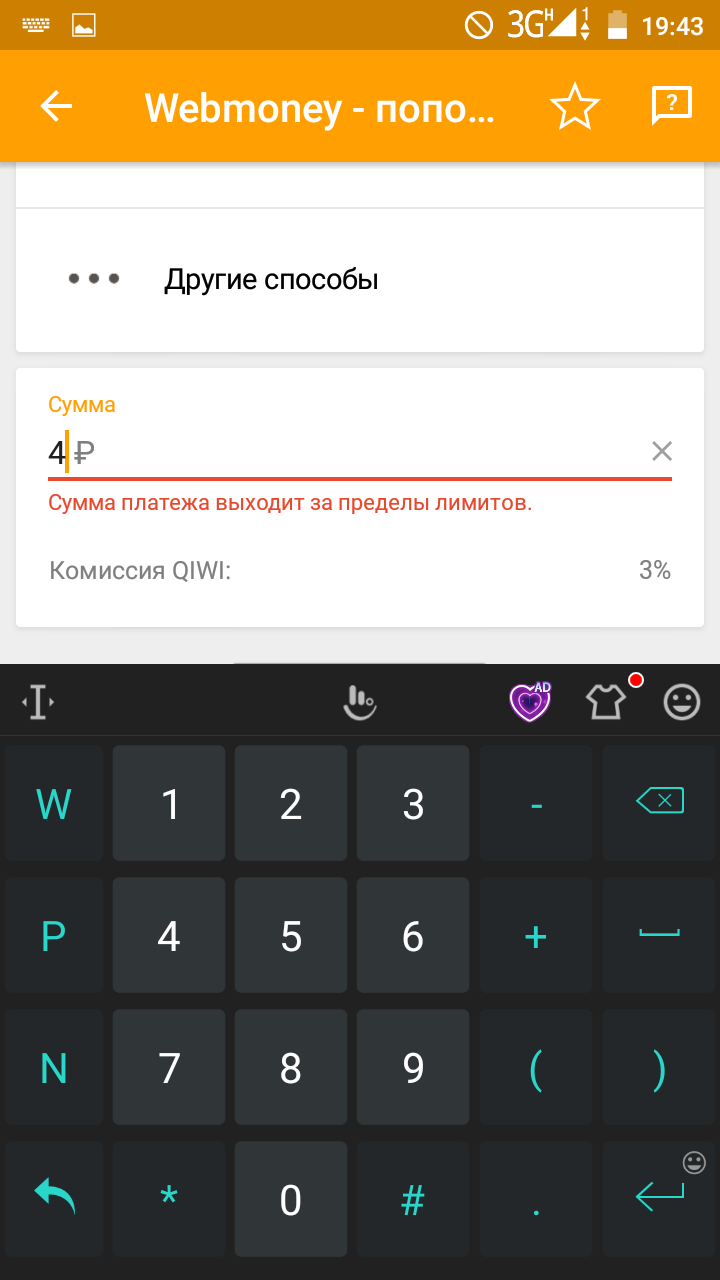Open keyboard themes shirt icon
Image resolution: width=720 pixels, height=1280 pixels.
coord(606,702)
